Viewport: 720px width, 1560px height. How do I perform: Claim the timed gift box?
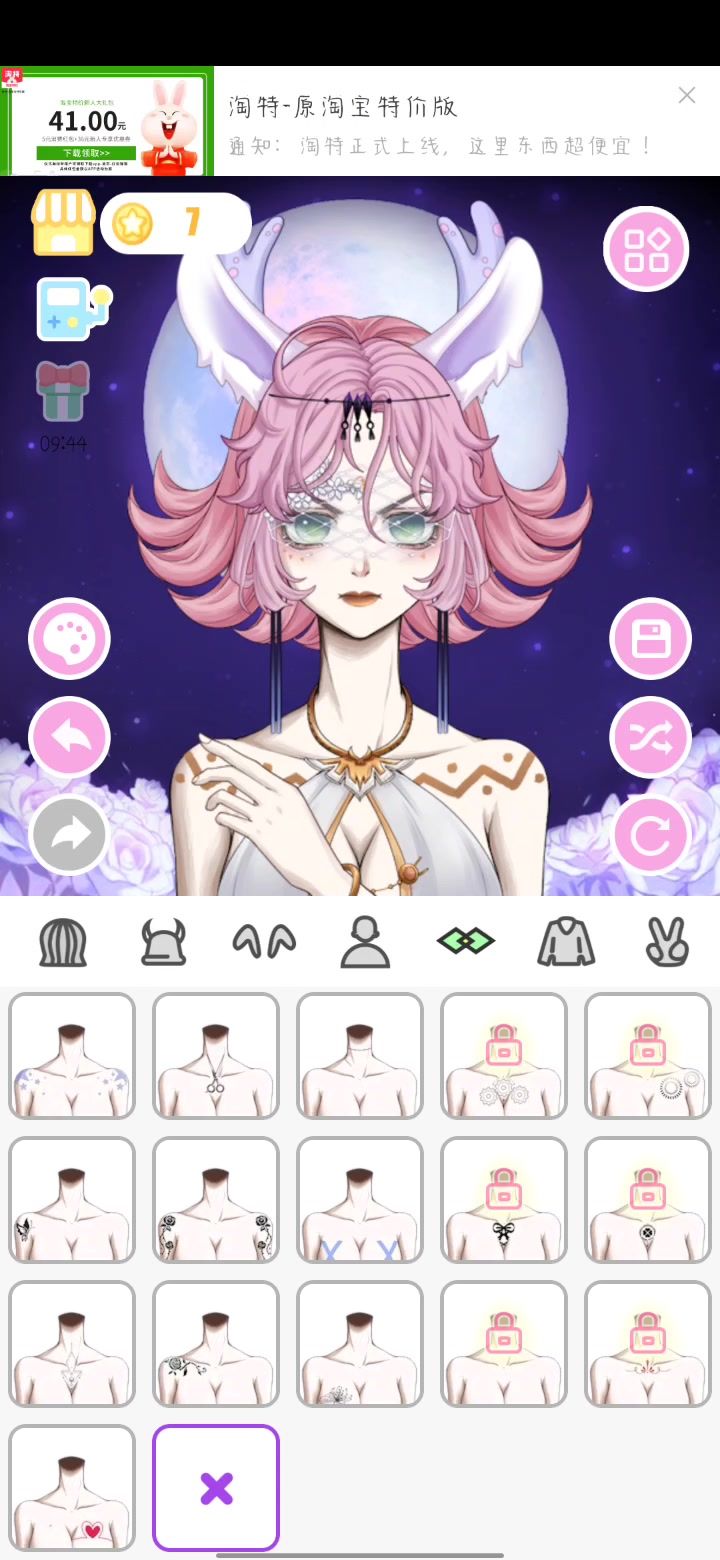click(x=63, y=392)
